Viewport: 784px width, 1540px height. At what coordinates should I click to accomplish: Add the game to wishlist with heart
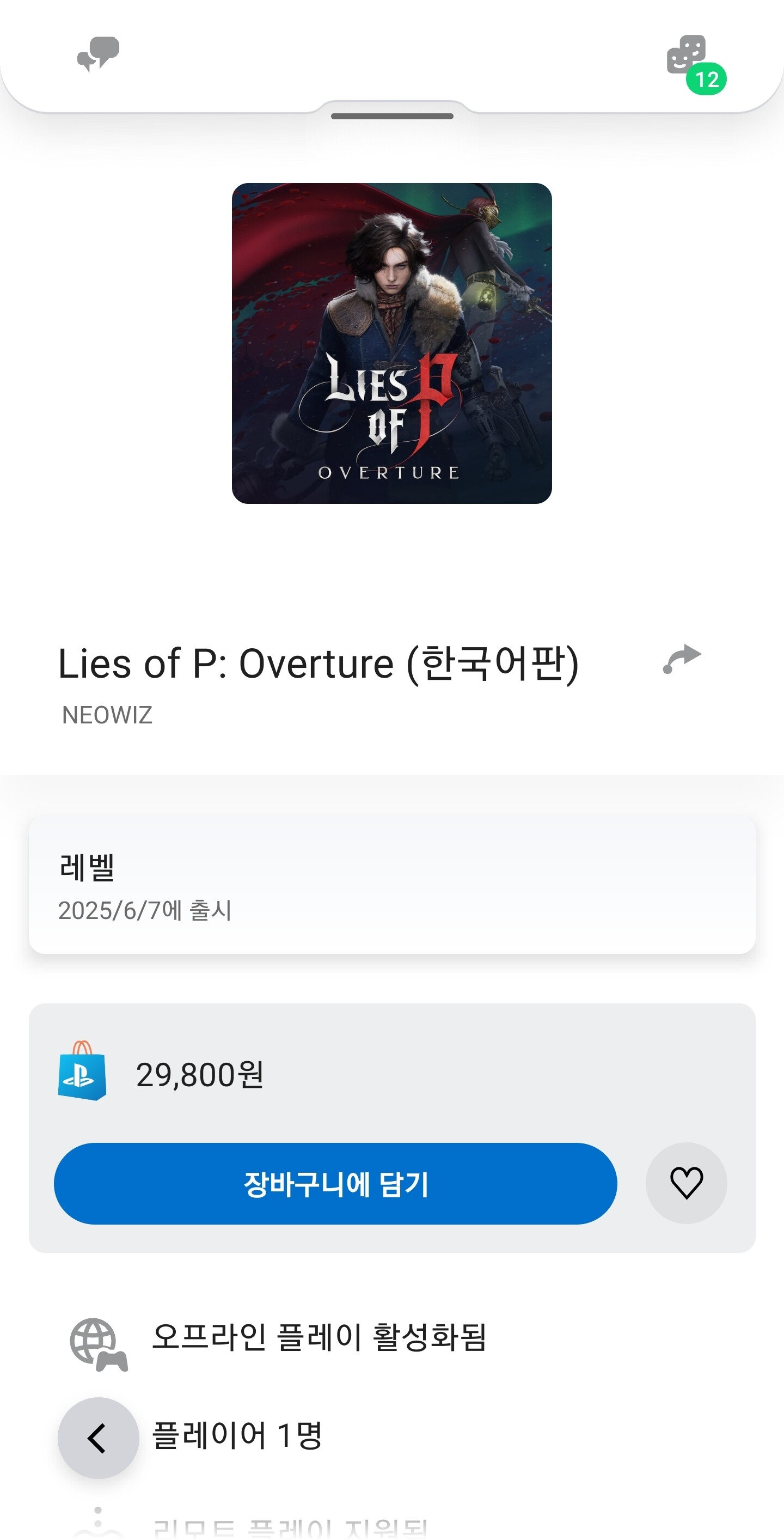(x=686, y=1183)
